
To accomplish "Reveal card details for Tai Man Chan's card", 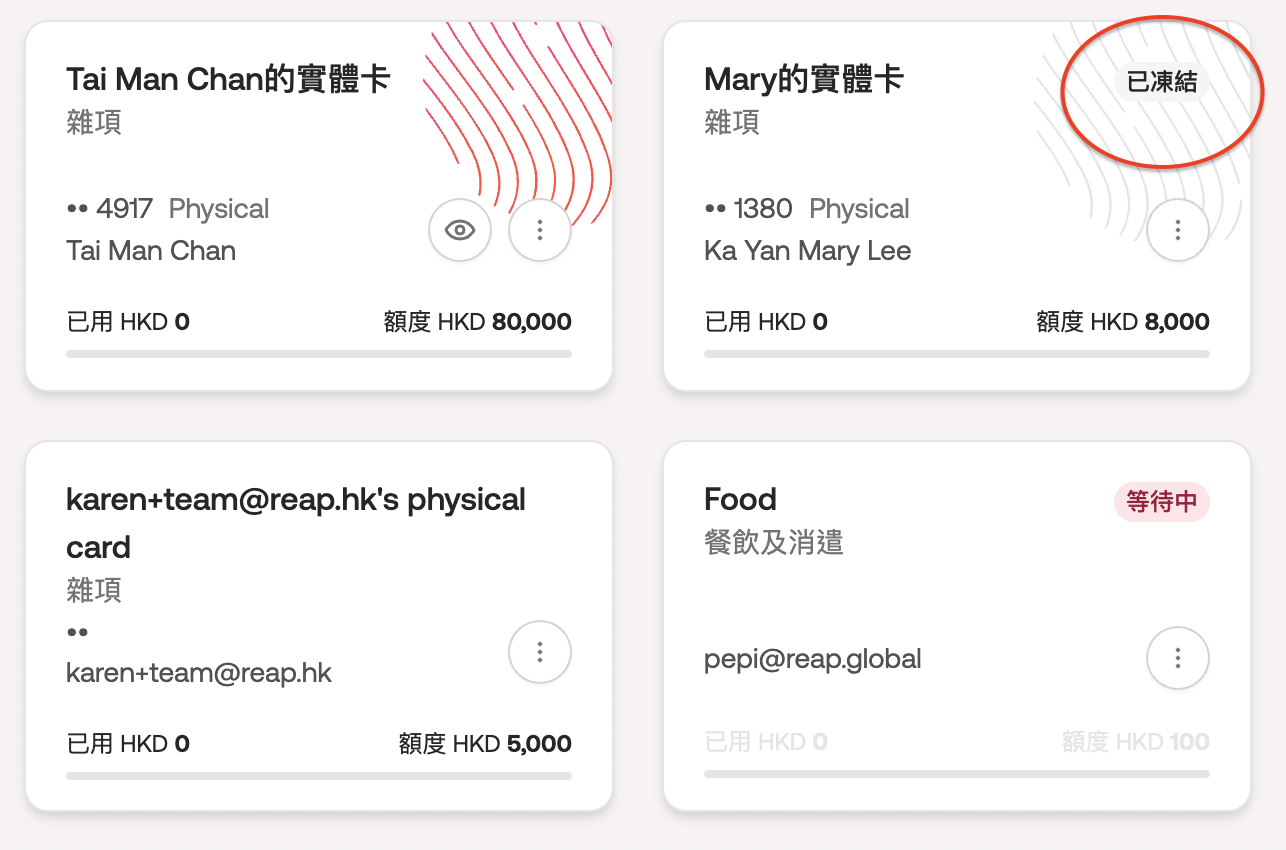I will (459, 230).
